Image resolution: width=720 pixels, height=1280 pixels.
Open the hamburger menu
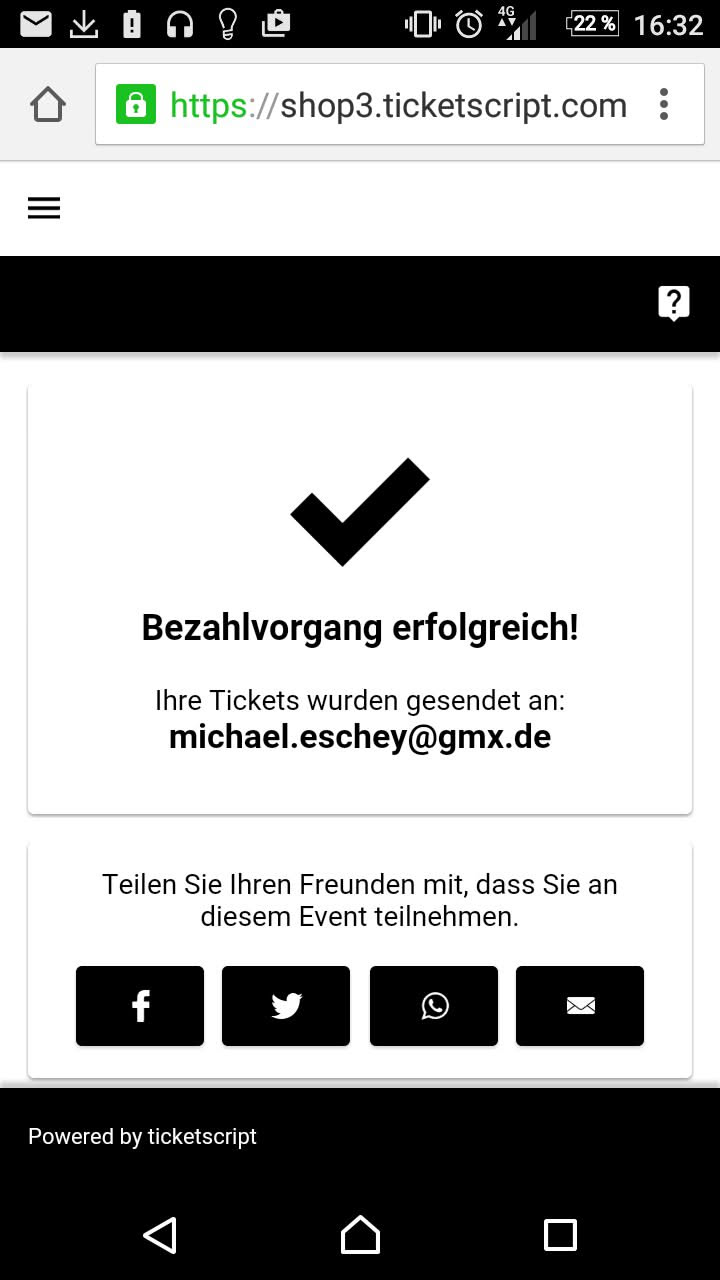[x=44, y=208]
